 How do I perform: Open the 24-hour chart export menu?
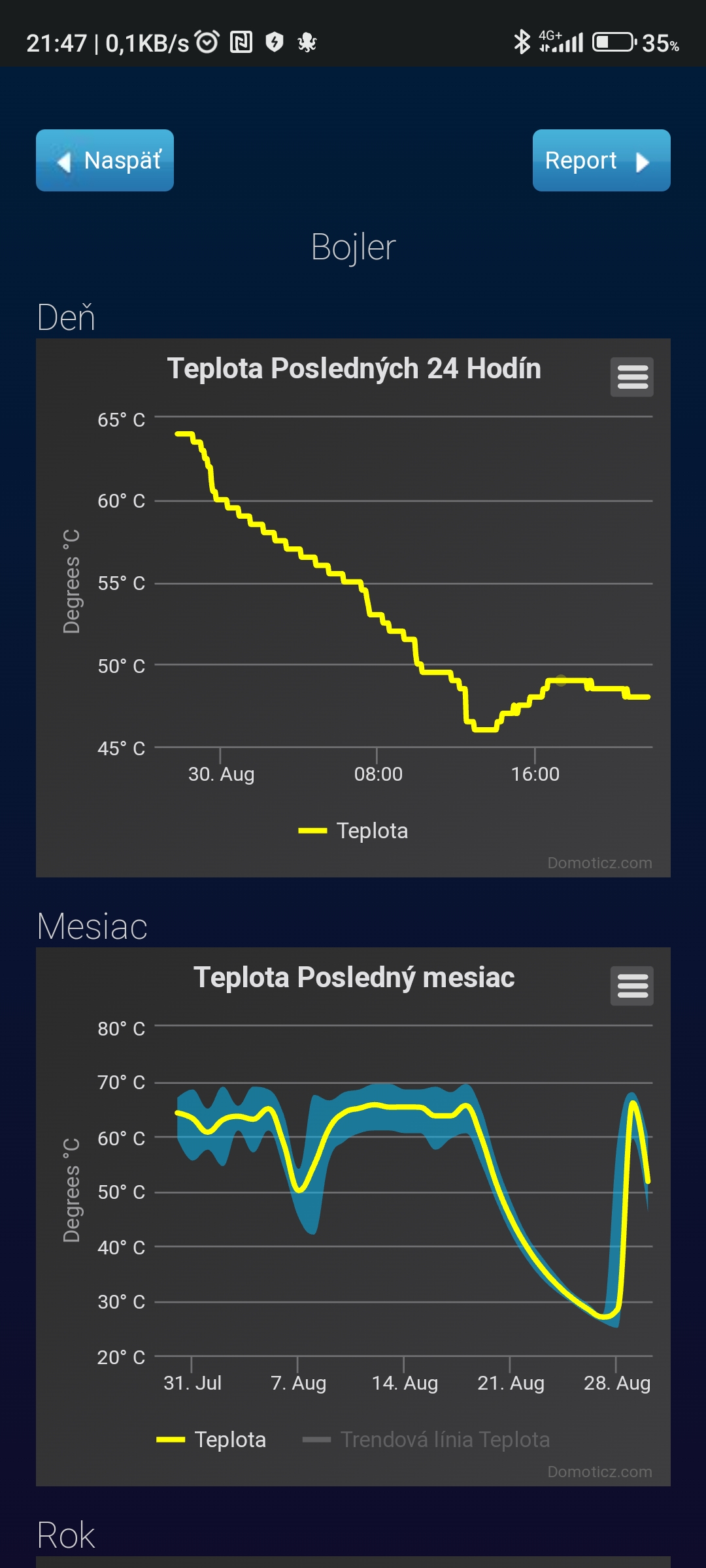click(x=631, y=377)
